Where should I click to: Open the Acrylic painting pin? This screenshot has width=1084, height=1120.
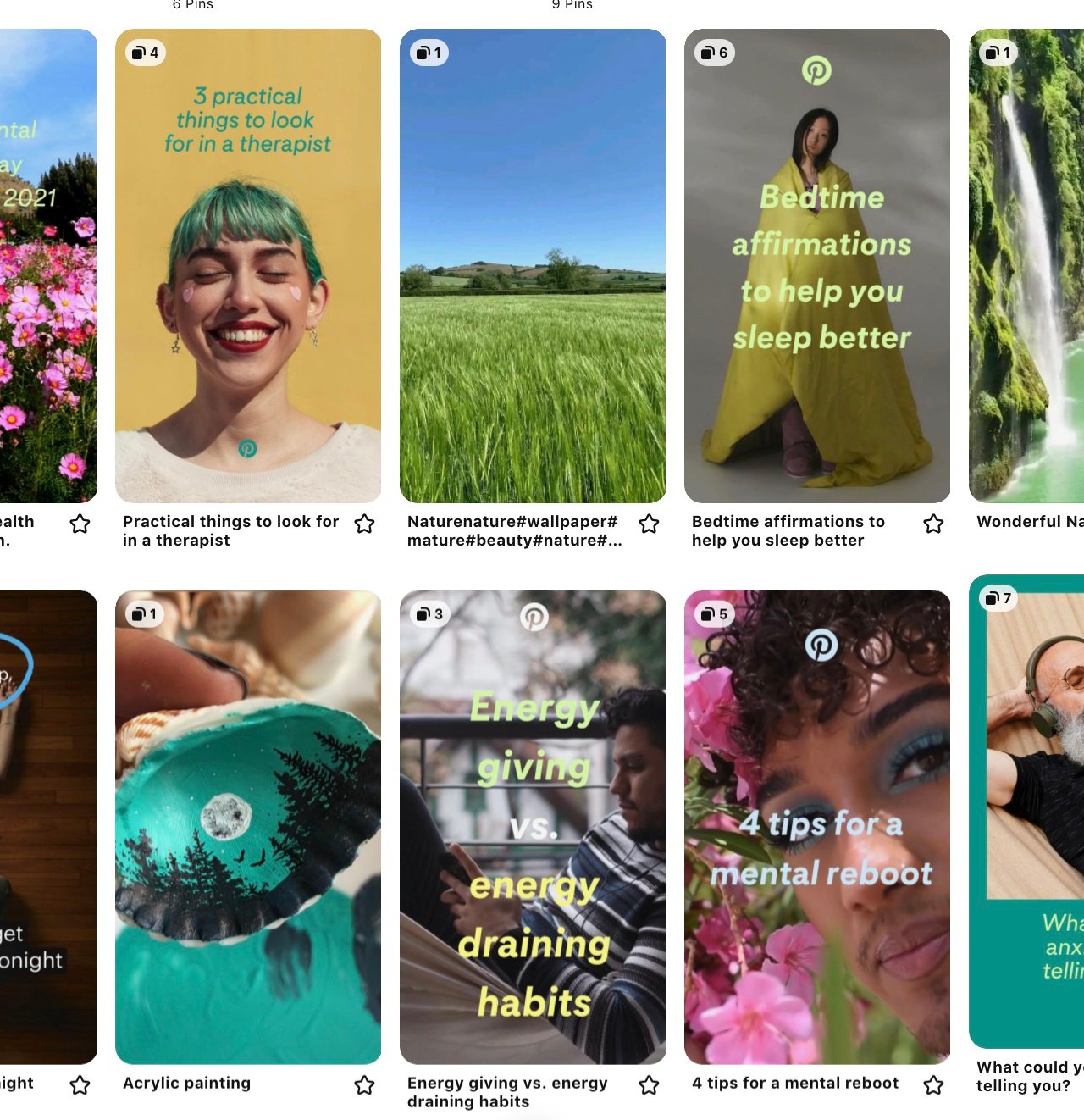pyautogui.click(x=247, y=826)
